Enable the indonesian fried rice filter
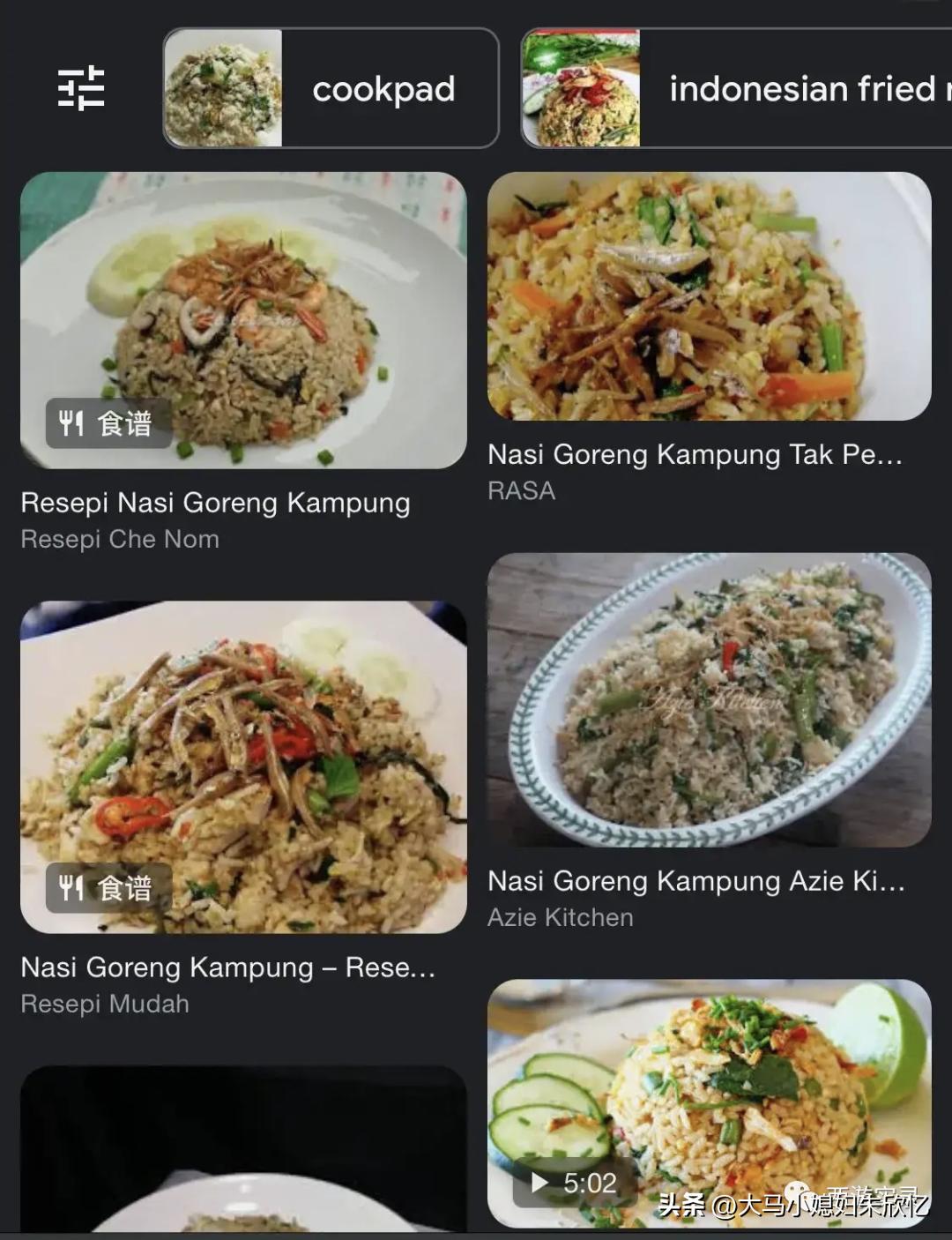This screenshot has width=952, height=1240. tap(793, 88)
